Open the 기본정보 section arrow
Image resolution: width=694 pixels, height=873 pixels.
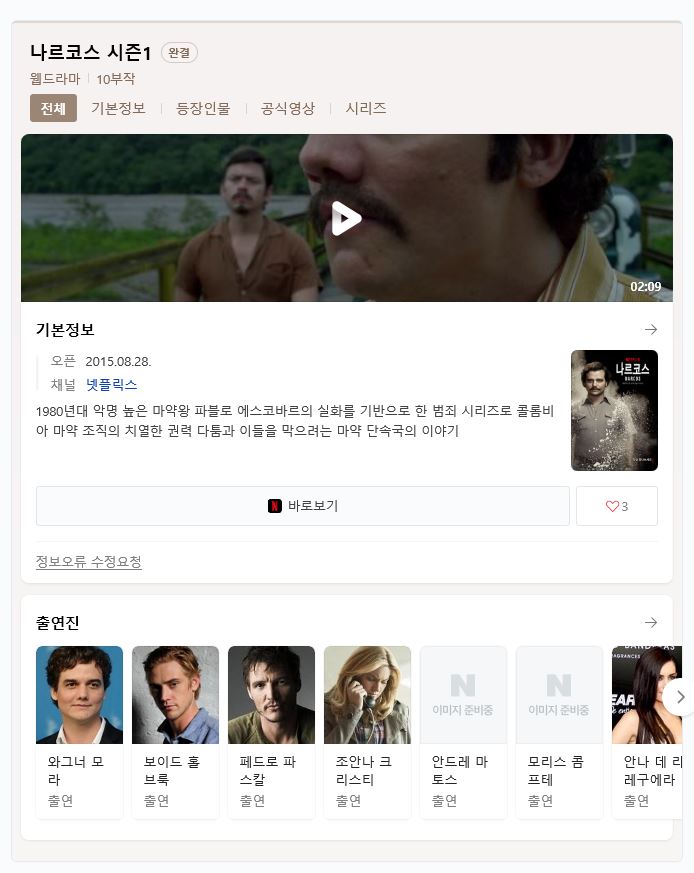click(x=651, y=329)
